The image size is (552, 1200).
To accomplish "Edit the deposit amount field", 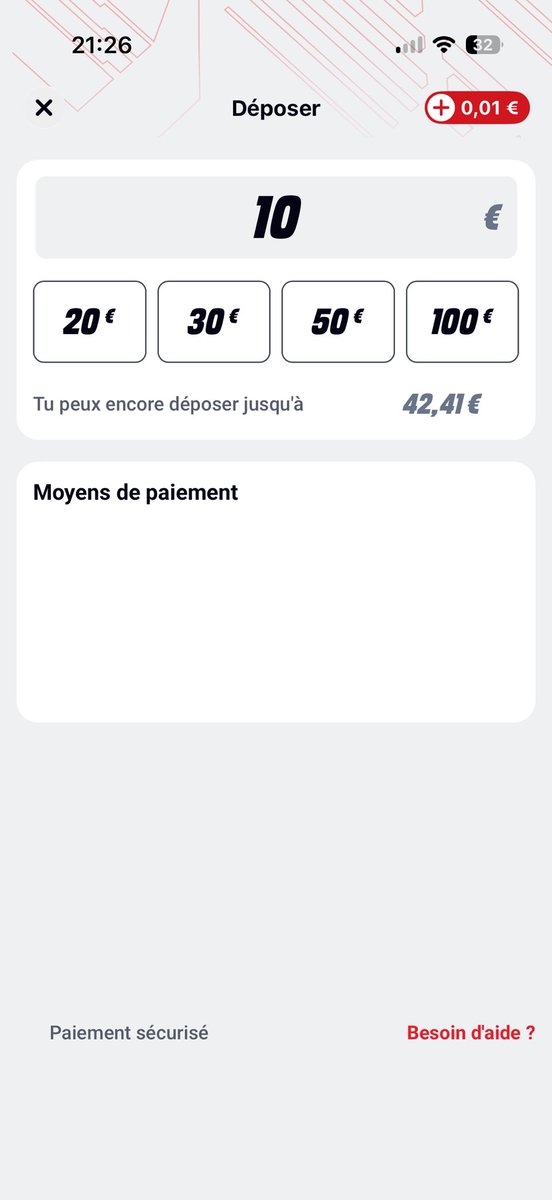I will pyautogui.click(x=276, y=218).
